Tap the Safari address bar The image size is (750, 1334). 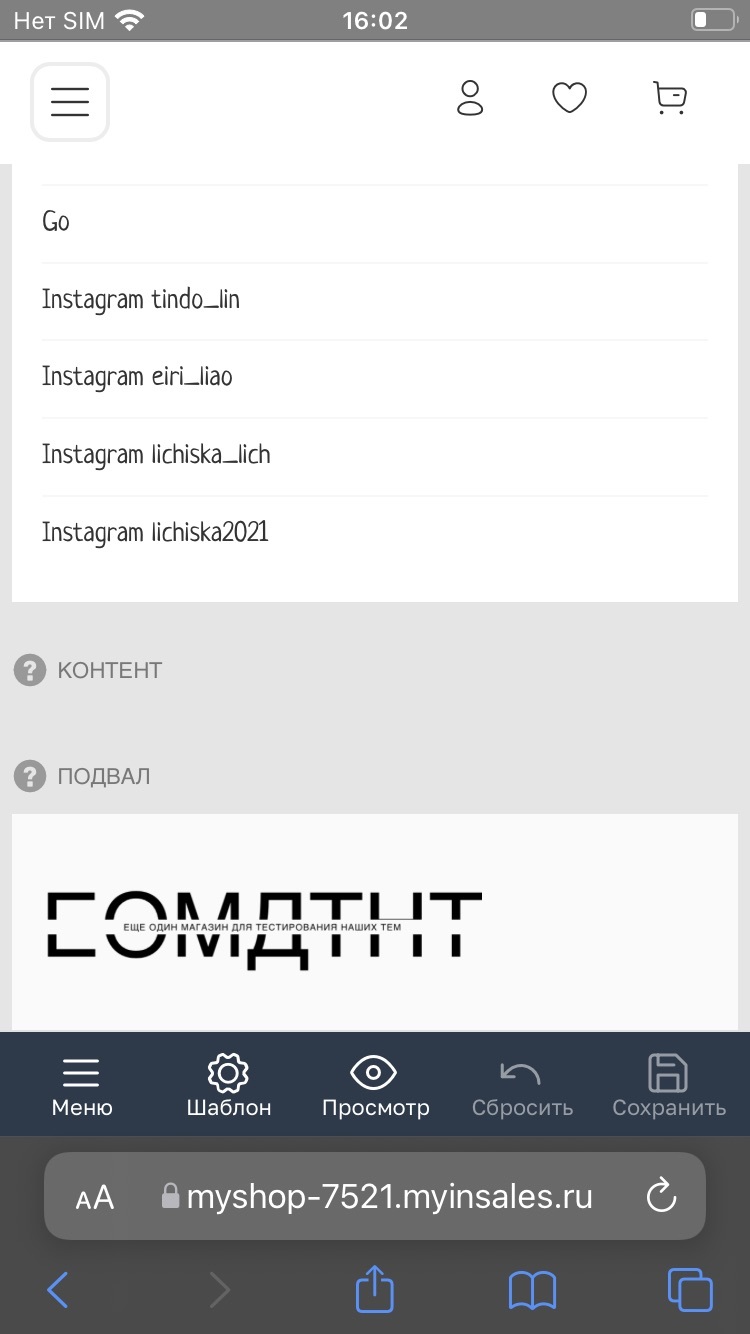(380, 1197)
